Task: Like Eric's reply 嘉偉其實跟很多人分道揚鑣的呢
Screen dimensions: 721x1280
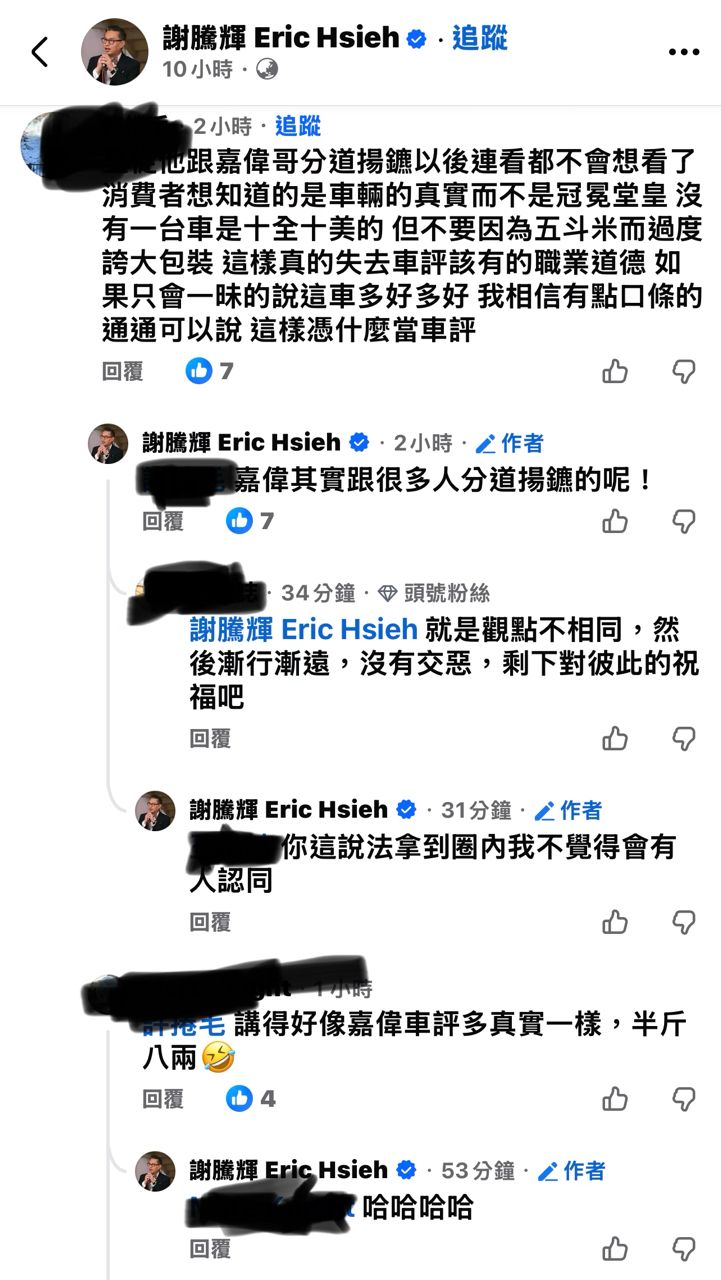Action: pos(615,521)
